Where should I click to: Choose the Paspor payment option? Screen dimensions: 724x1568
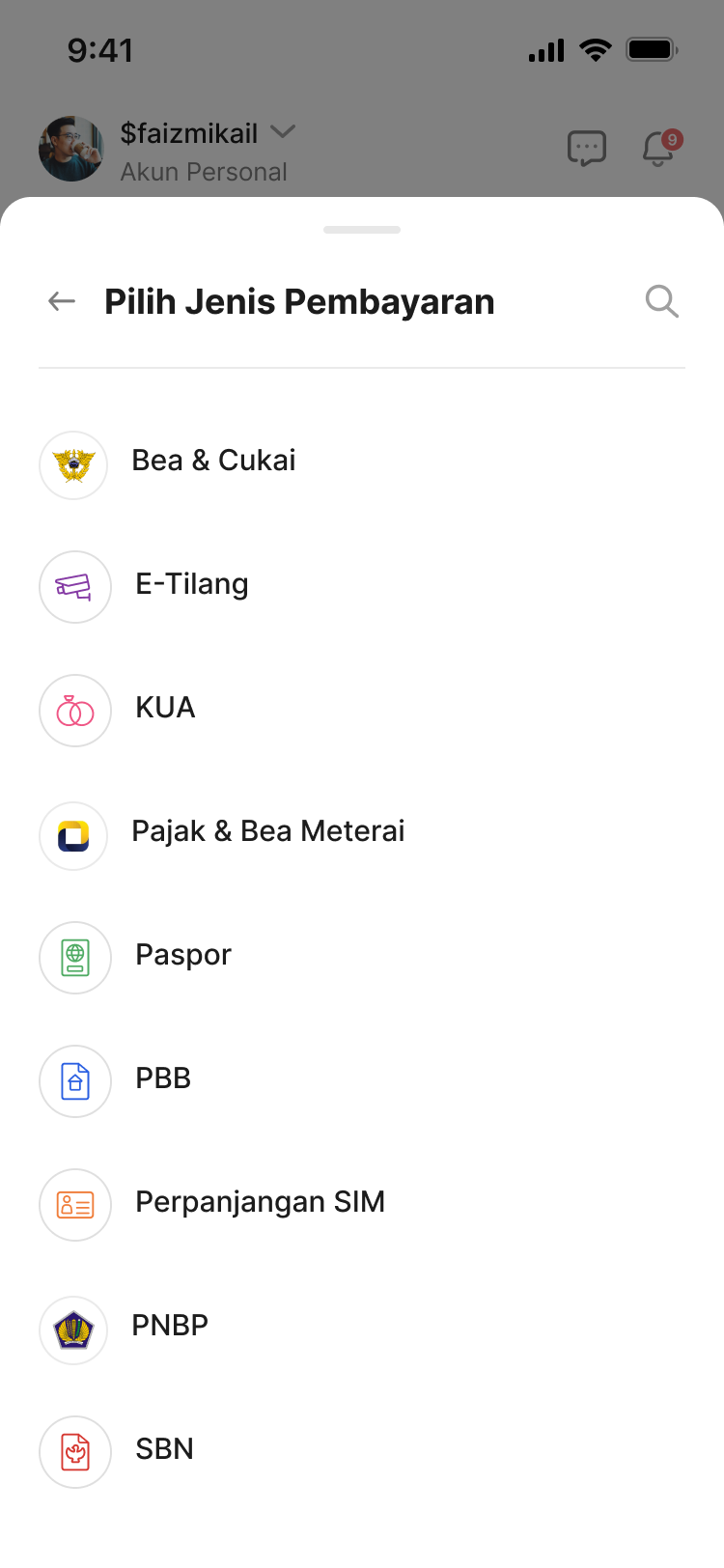tap(182, 954)
